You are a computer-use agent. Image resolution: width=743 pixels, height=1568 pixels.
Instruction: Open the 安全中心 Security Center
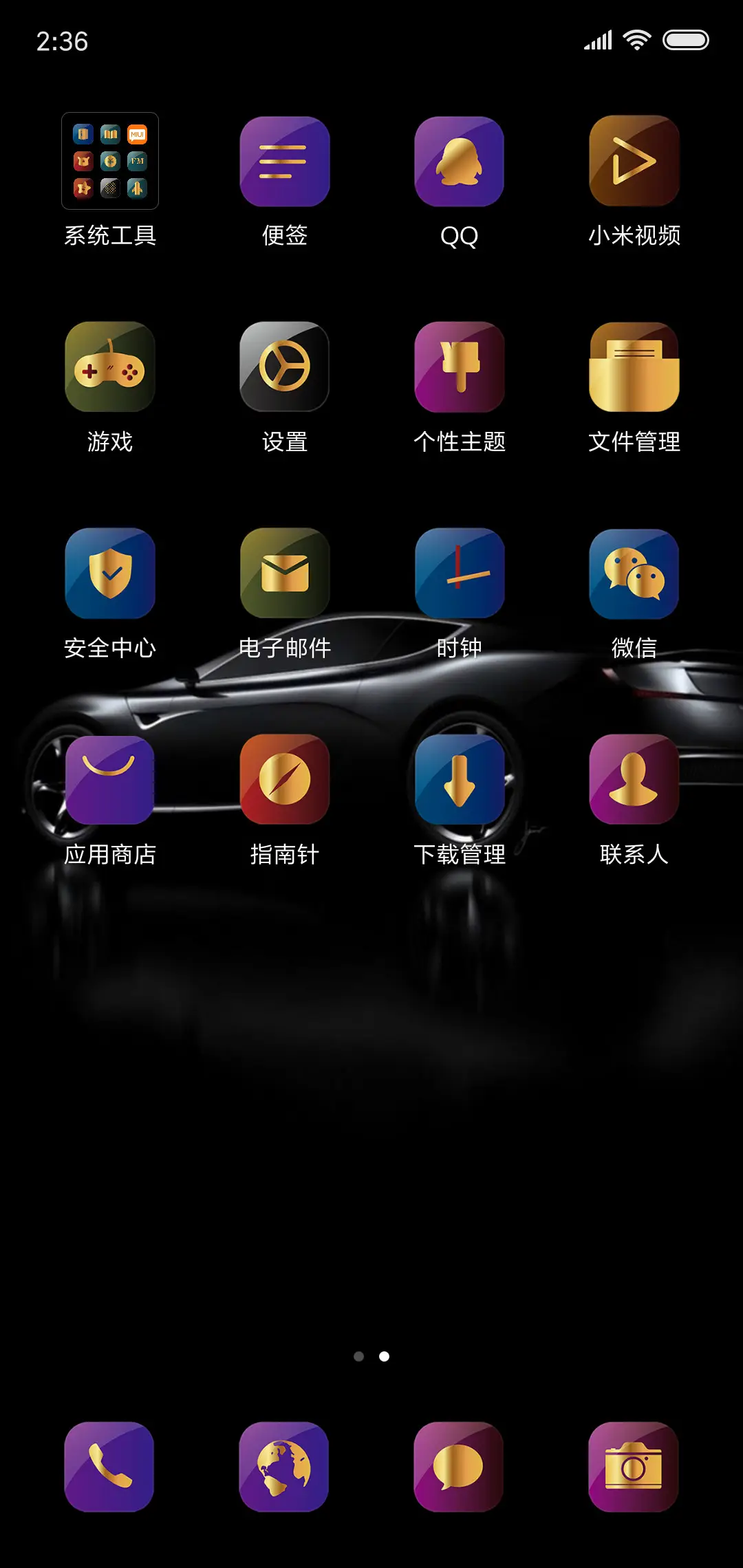pyautogui.click(x=110, y=574)
